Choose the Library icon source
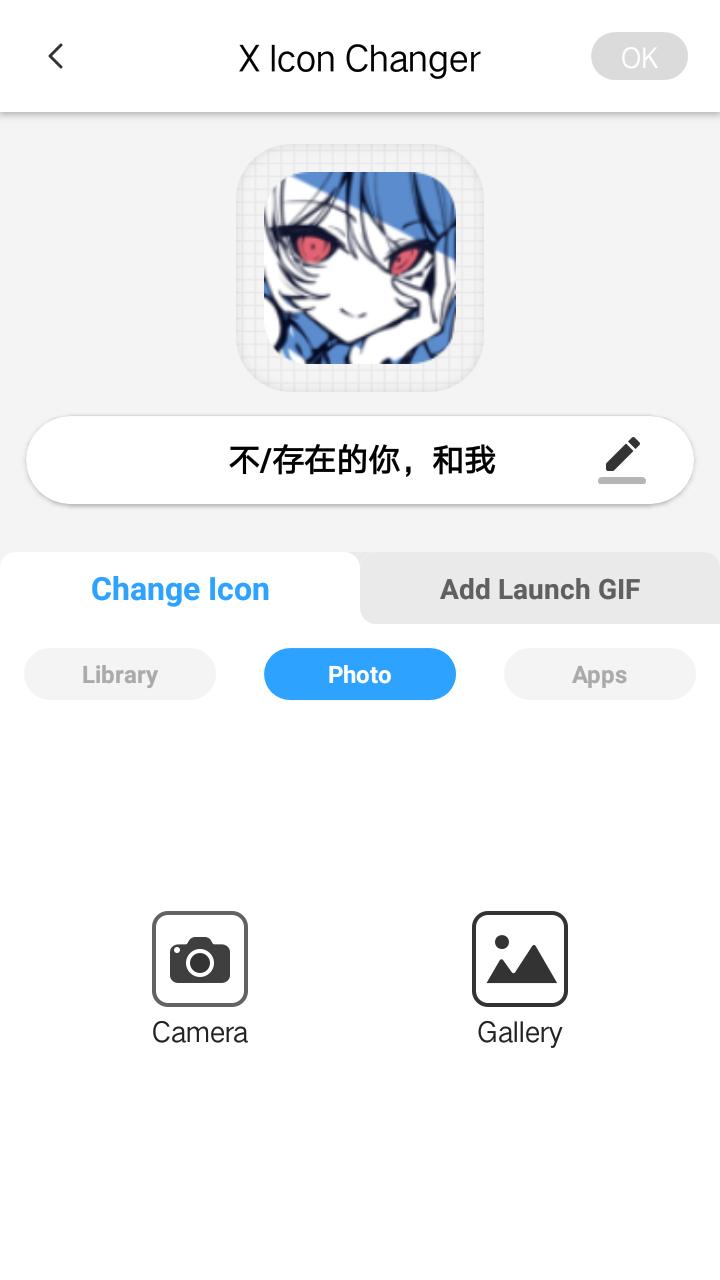Viewport: 720px width, 1280px height. point(120,674)
